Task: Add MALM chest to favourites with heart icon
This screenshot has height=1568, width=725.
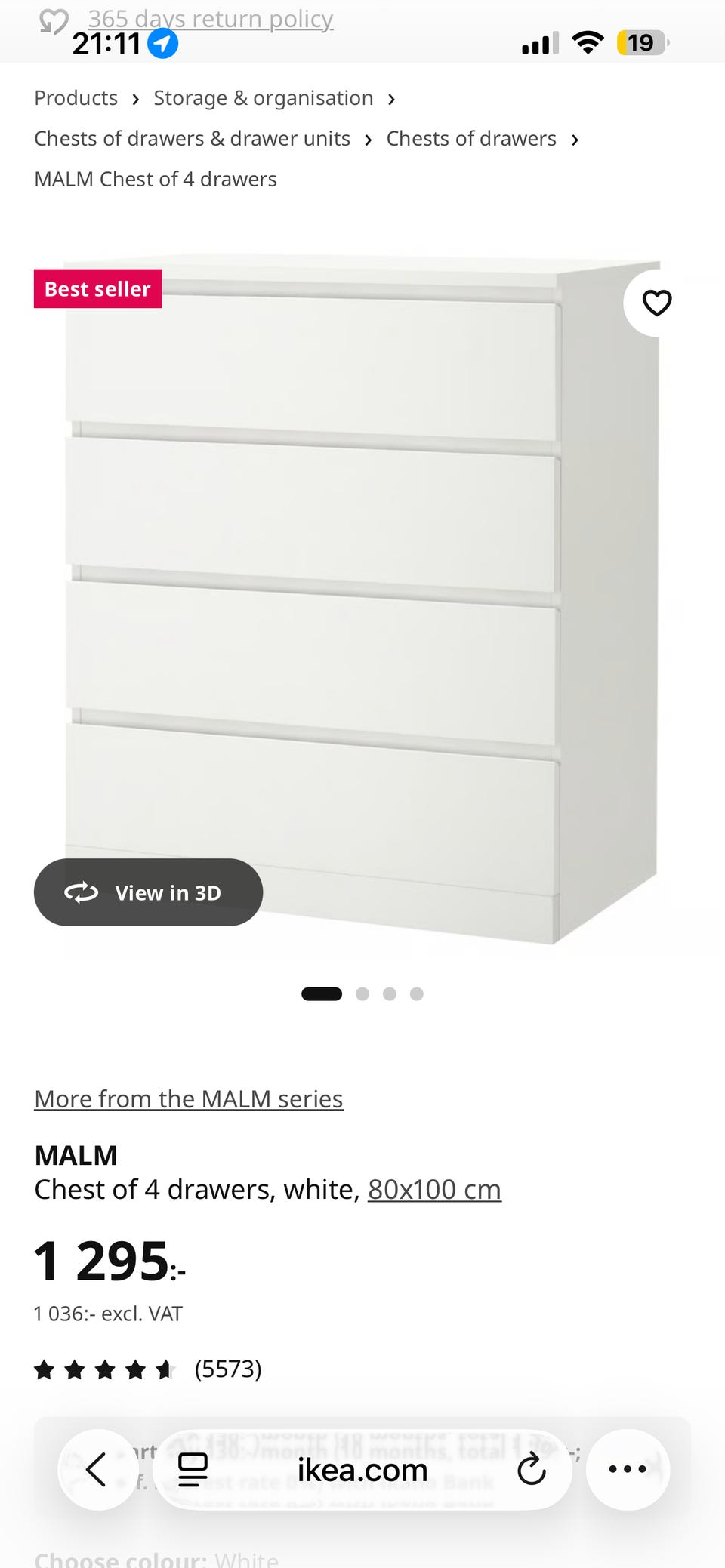Action: 656,303
